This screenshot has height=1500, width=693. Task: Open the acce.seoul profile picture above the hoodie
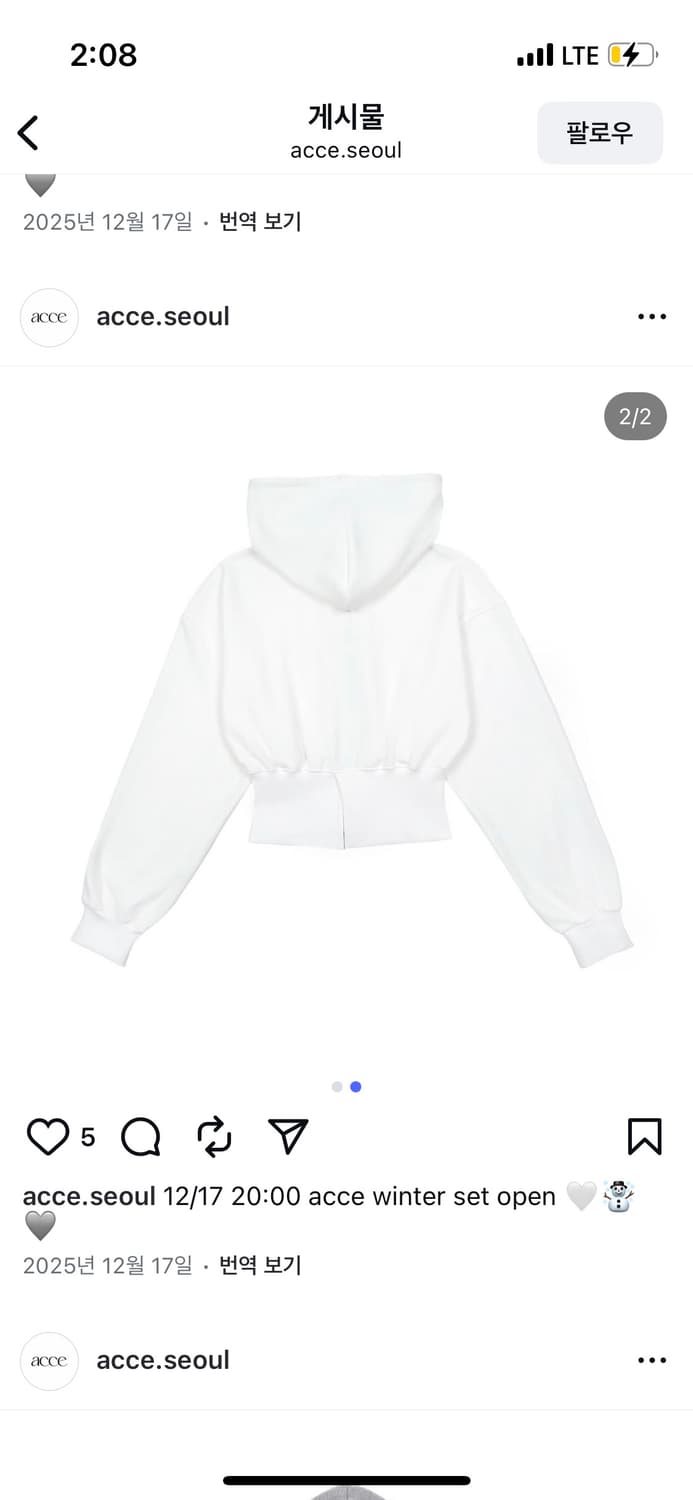point(49,318)
